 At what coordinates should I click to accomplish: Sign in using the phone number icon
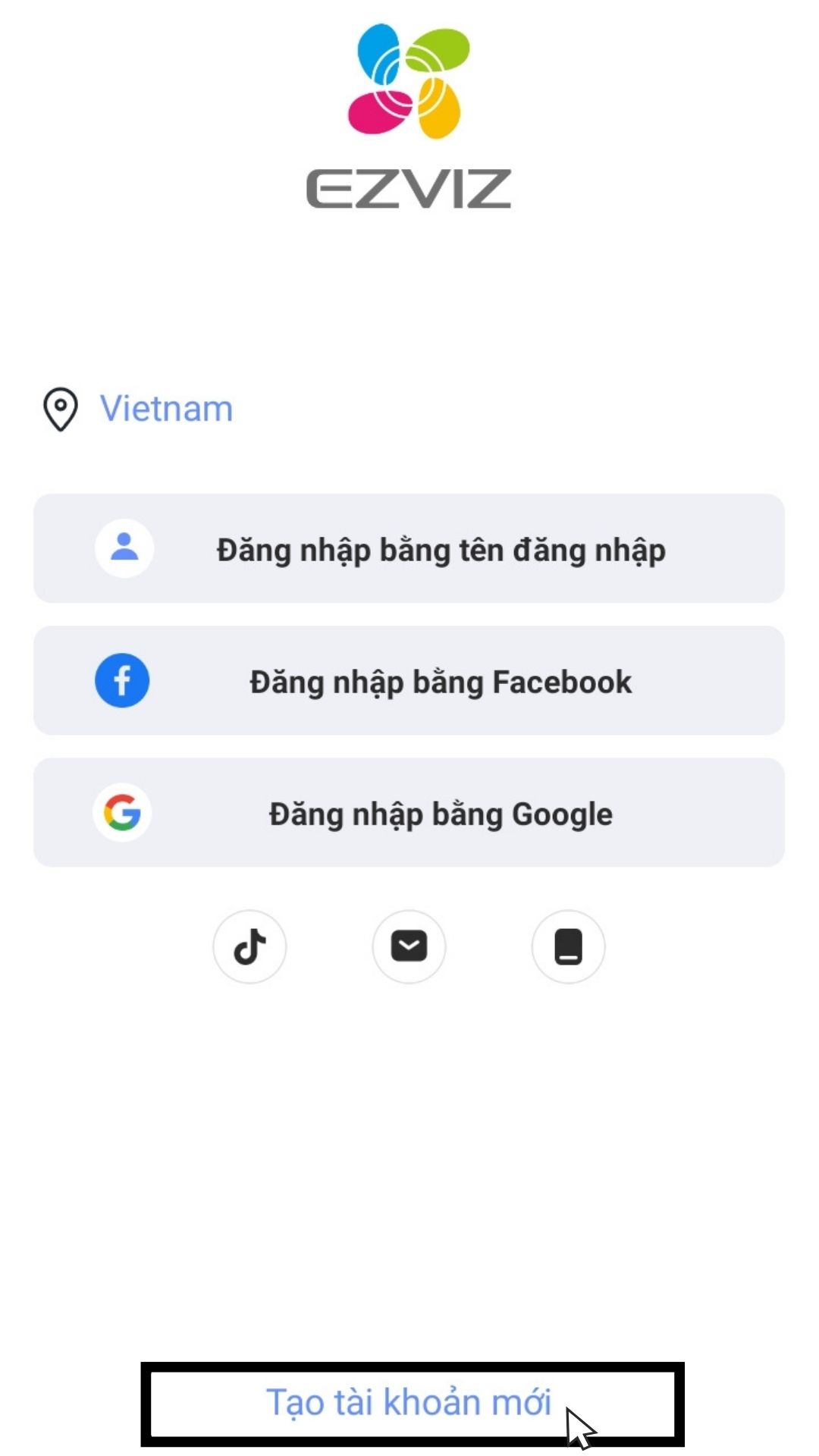568,946
